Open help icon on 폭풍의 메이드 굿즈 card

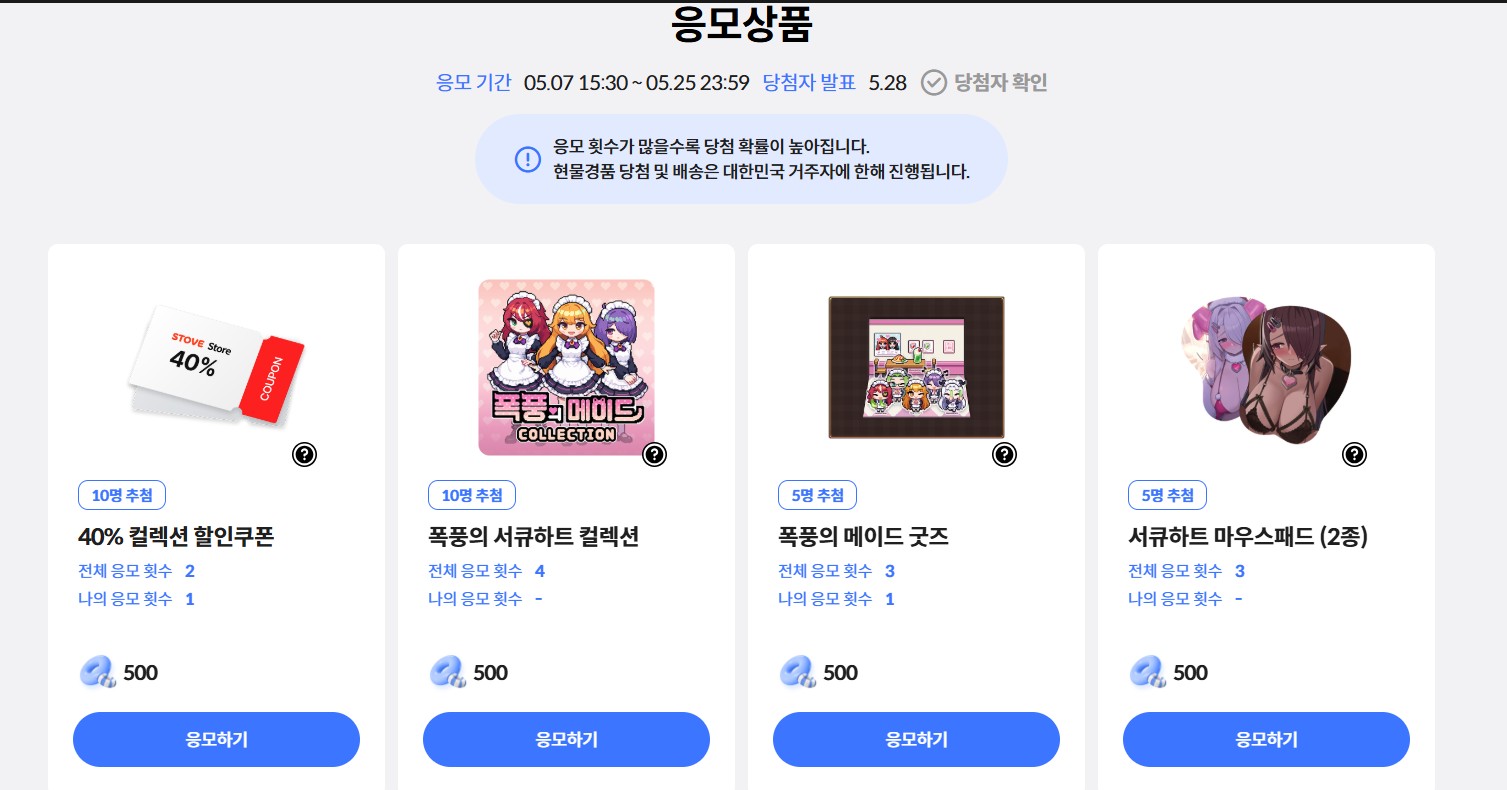pos(1004,455)
